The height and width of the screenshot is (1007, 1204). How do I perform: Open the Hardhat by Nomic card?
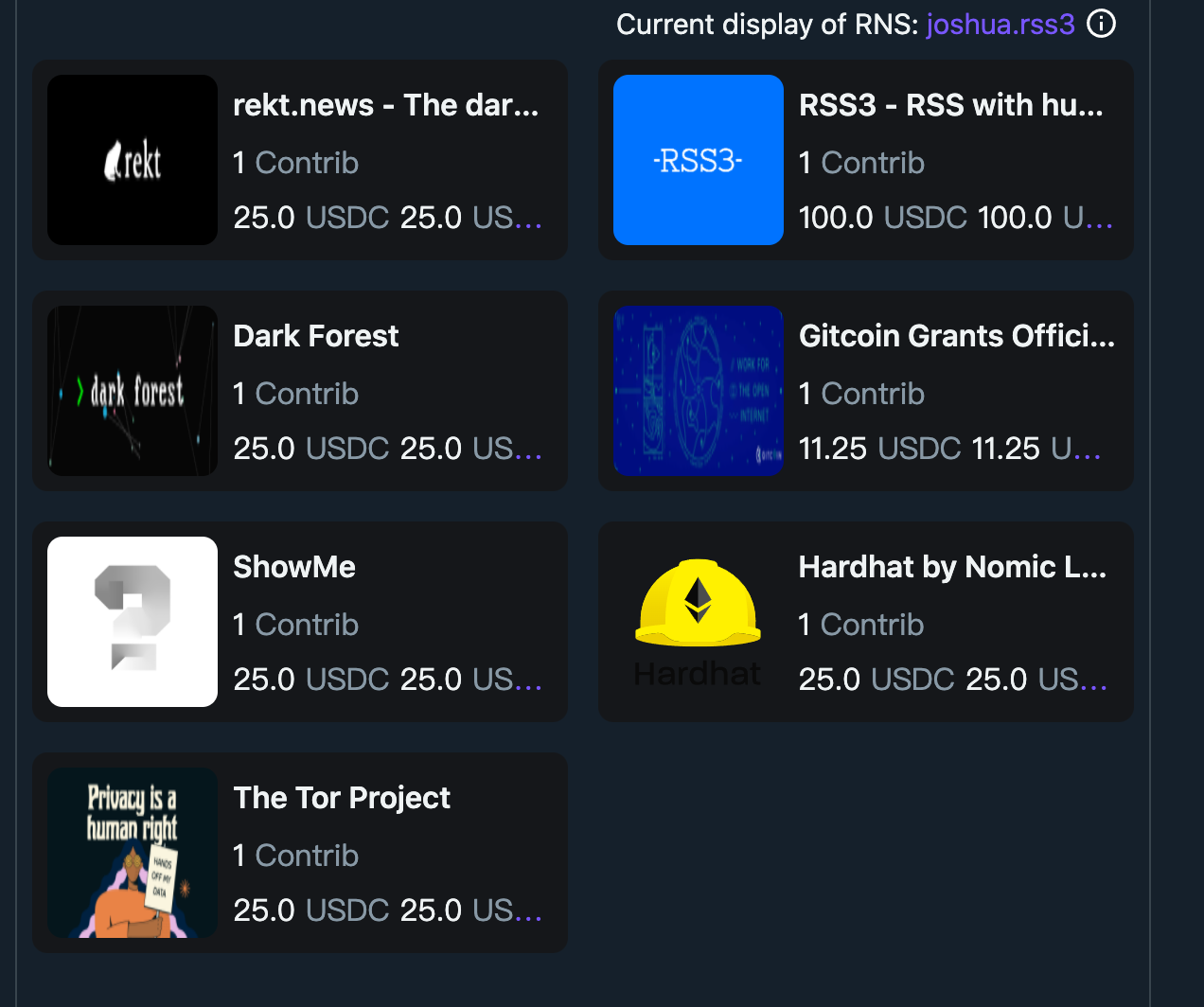click(x=865, y=622)
